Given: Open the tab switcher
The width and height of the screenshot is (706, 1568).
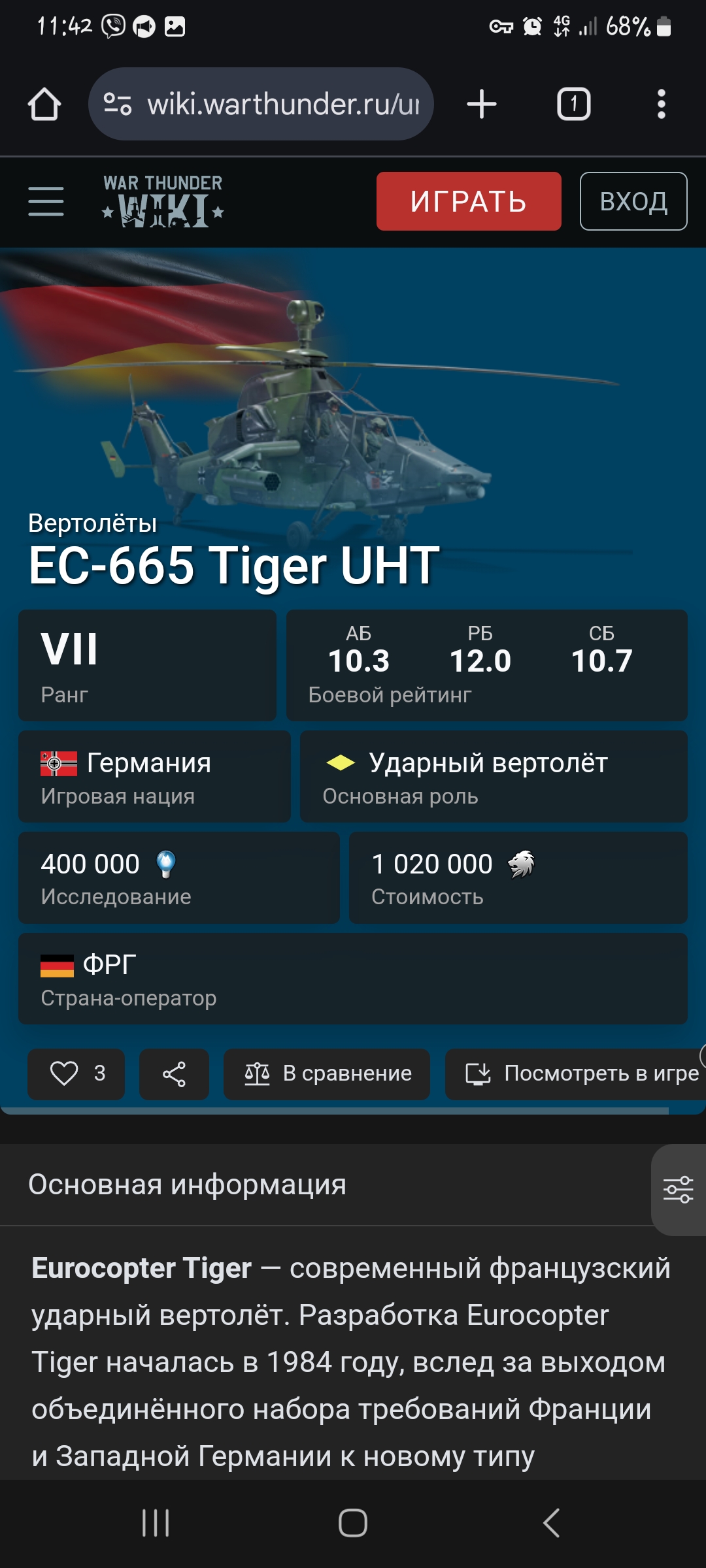Looking at the screenshot, I should (x=574, y=105).
